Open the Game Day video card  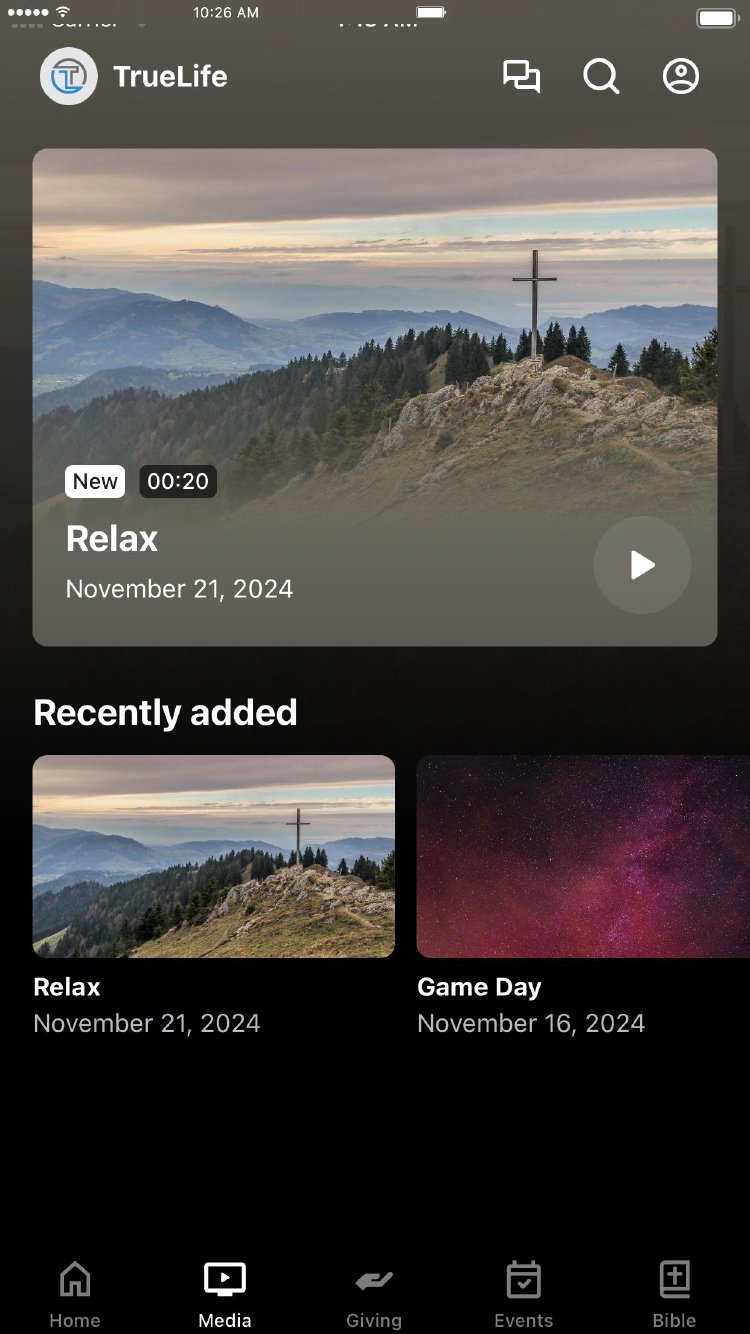tap(583, 856)
